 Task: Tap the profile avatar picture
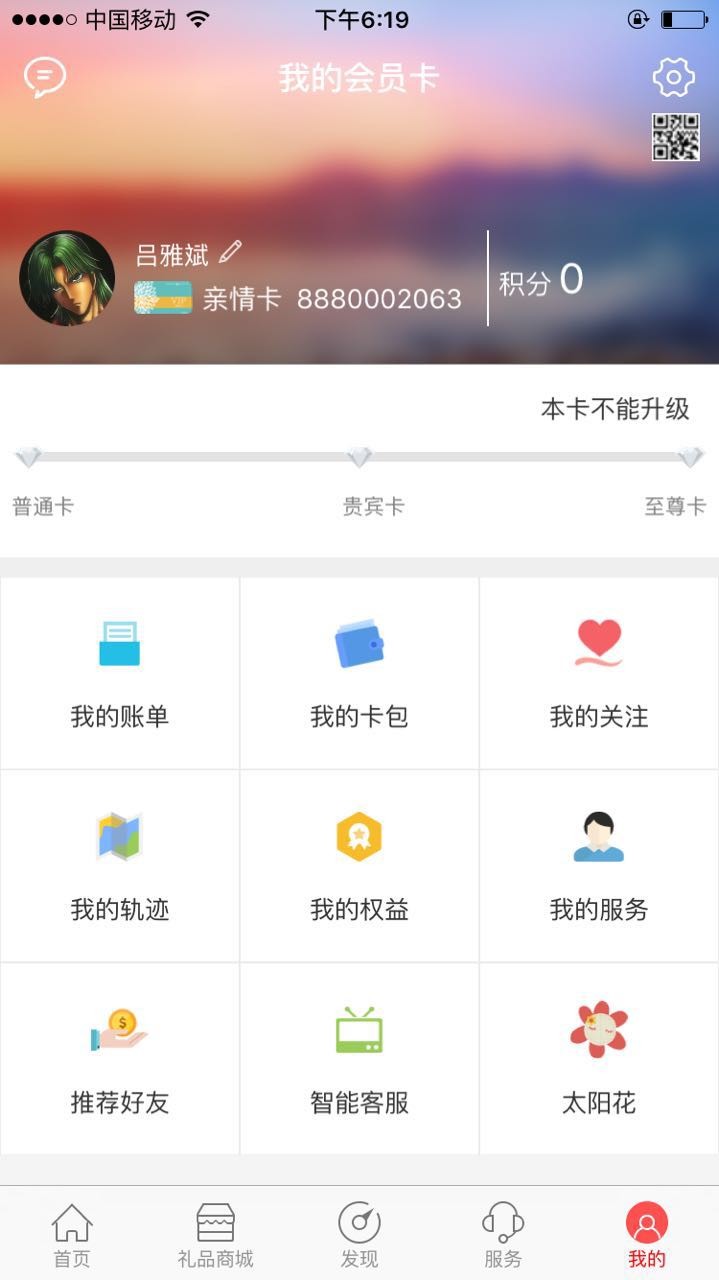point(67,278)
